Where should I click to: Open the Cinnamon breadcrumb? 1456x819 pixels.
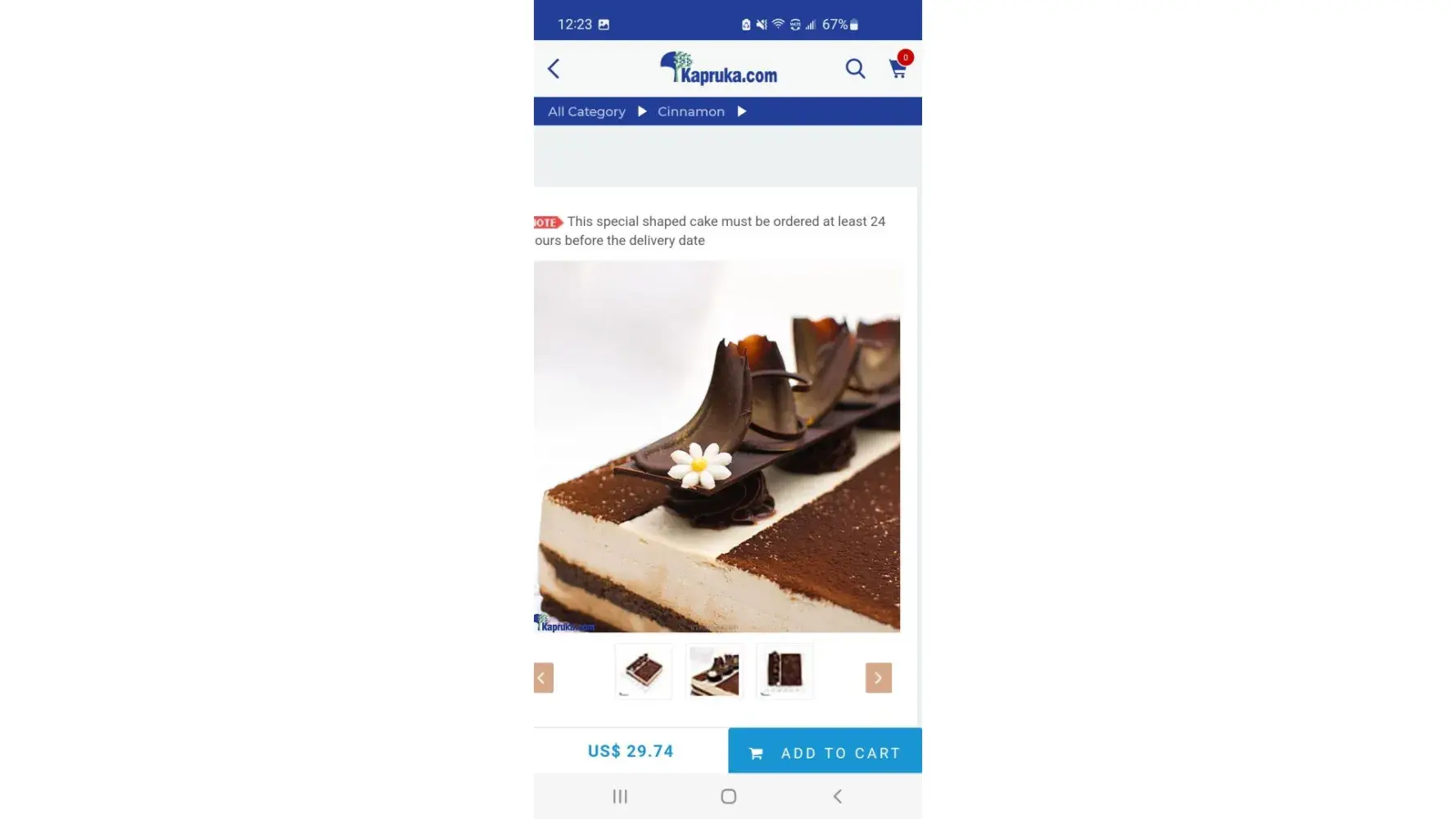pyautogui.click(x=690, y=111)
